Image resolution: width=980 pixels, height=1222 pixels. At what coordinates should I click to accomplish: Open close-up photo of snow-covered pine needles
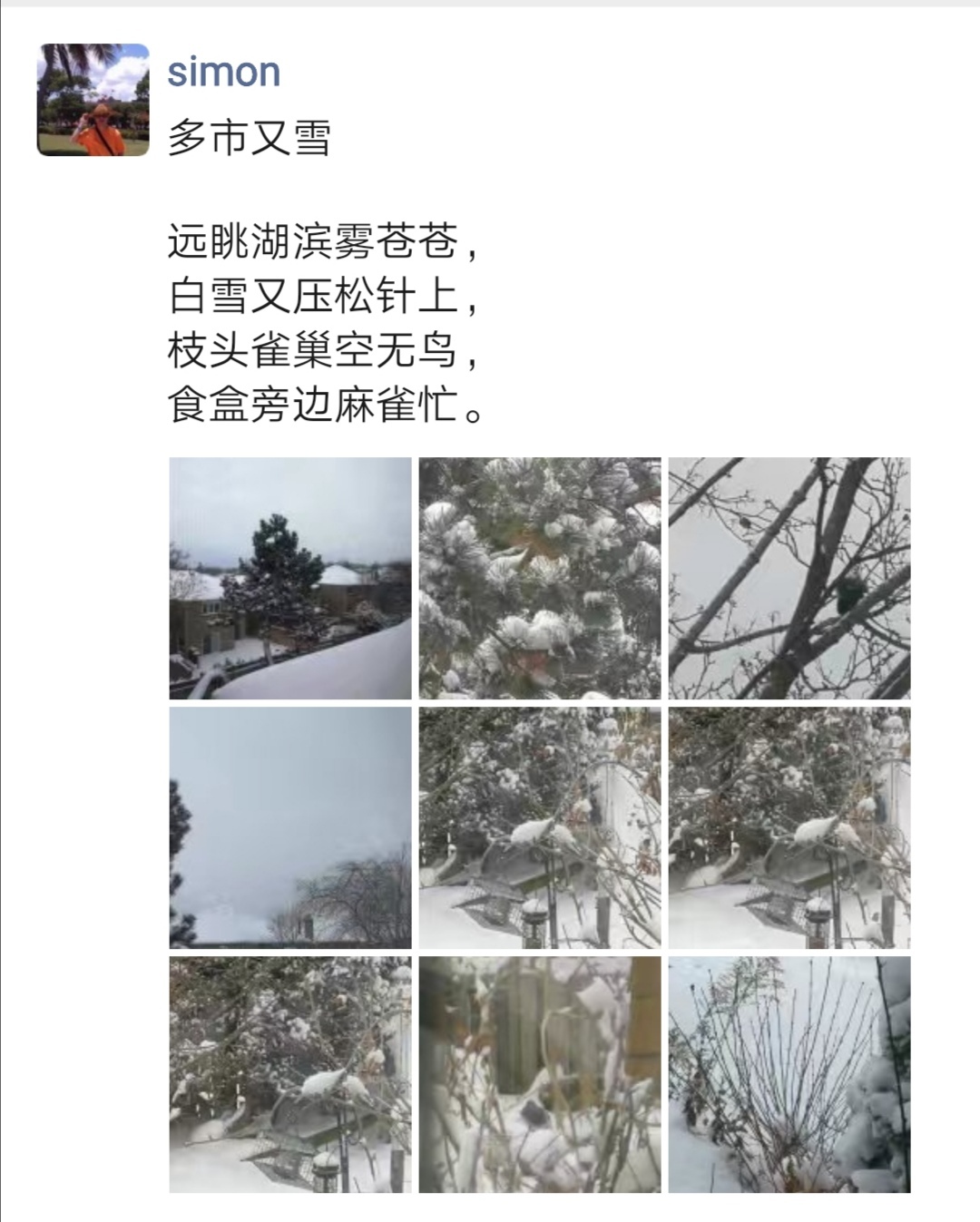pyautogui.click(x=540, y=578)
